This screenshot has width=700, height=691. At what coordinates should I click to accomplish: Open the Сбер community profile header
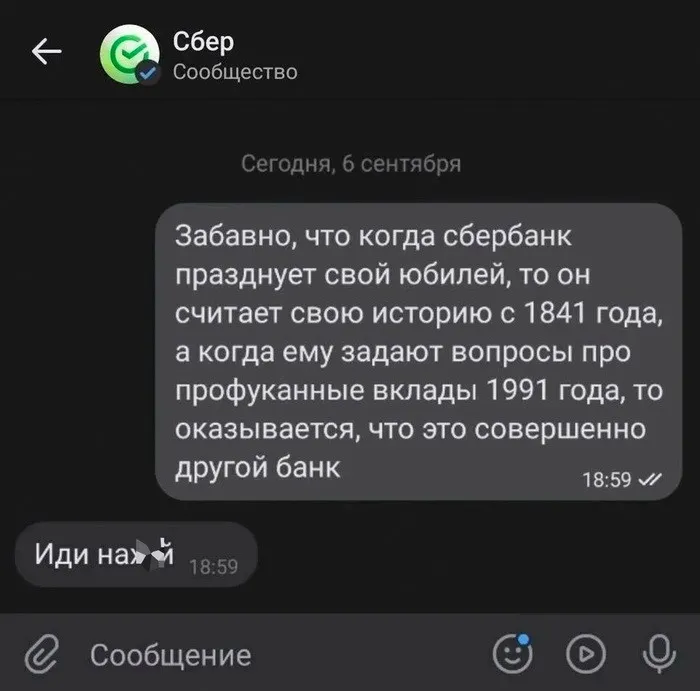click(205, 56)
